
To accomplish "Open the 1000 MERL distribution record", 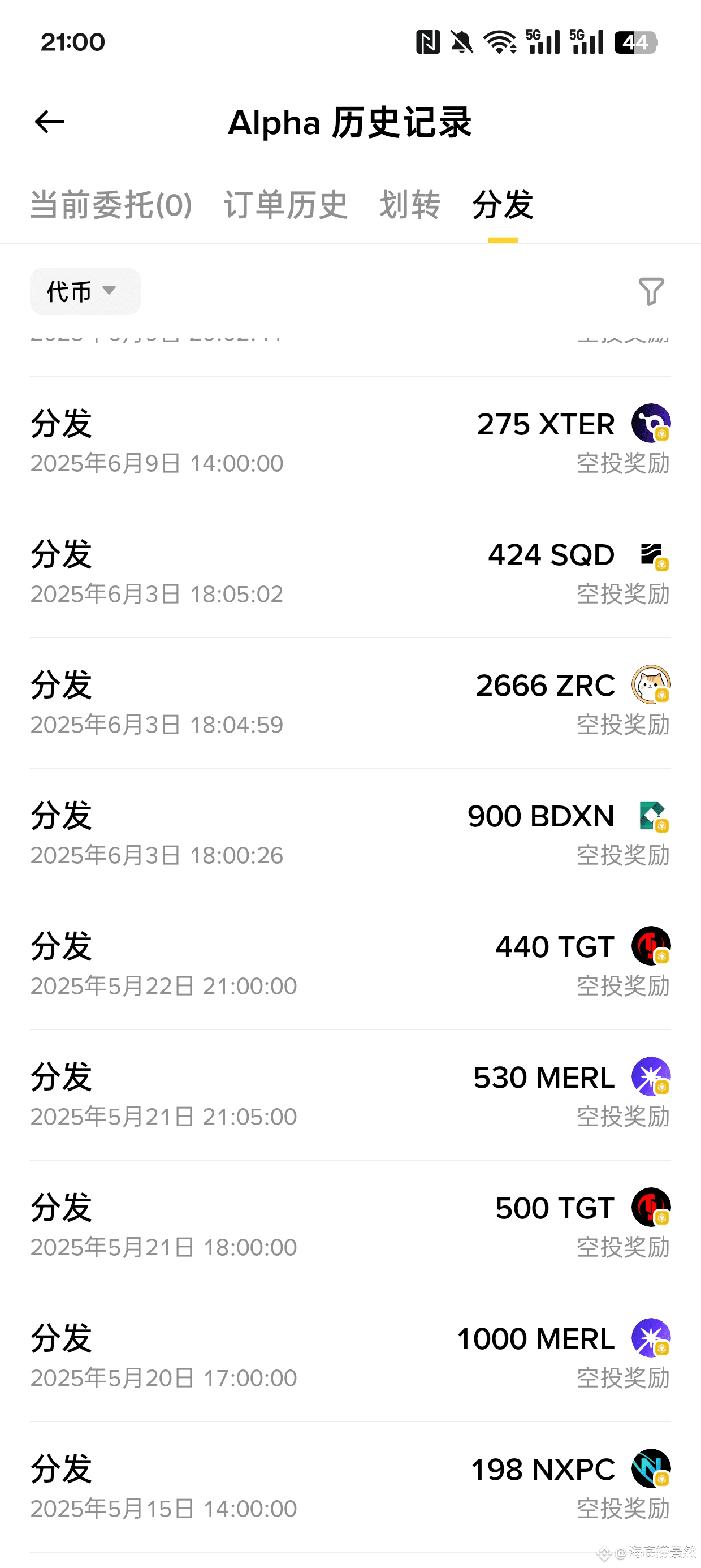I will (x=350, y=1357).
